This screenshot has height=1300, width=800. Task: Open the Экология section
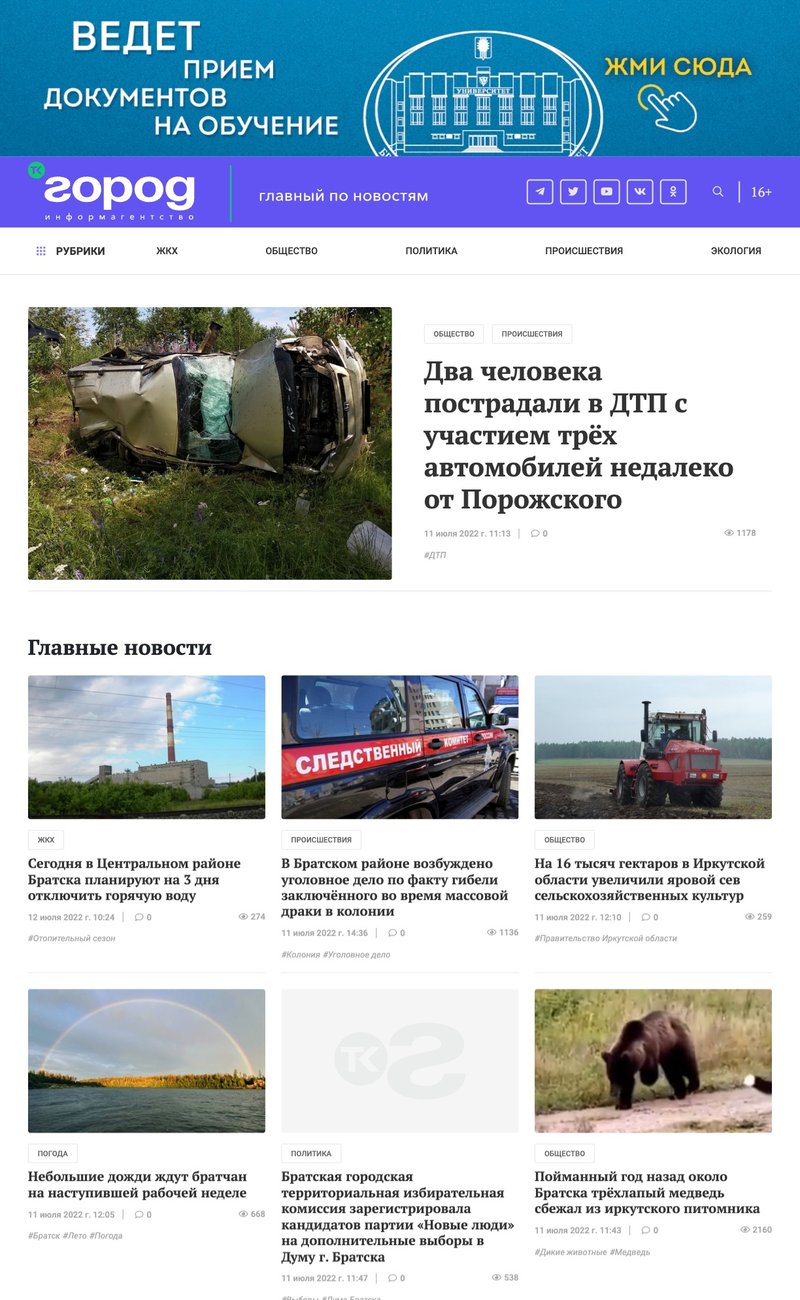(x=735, y=251)
